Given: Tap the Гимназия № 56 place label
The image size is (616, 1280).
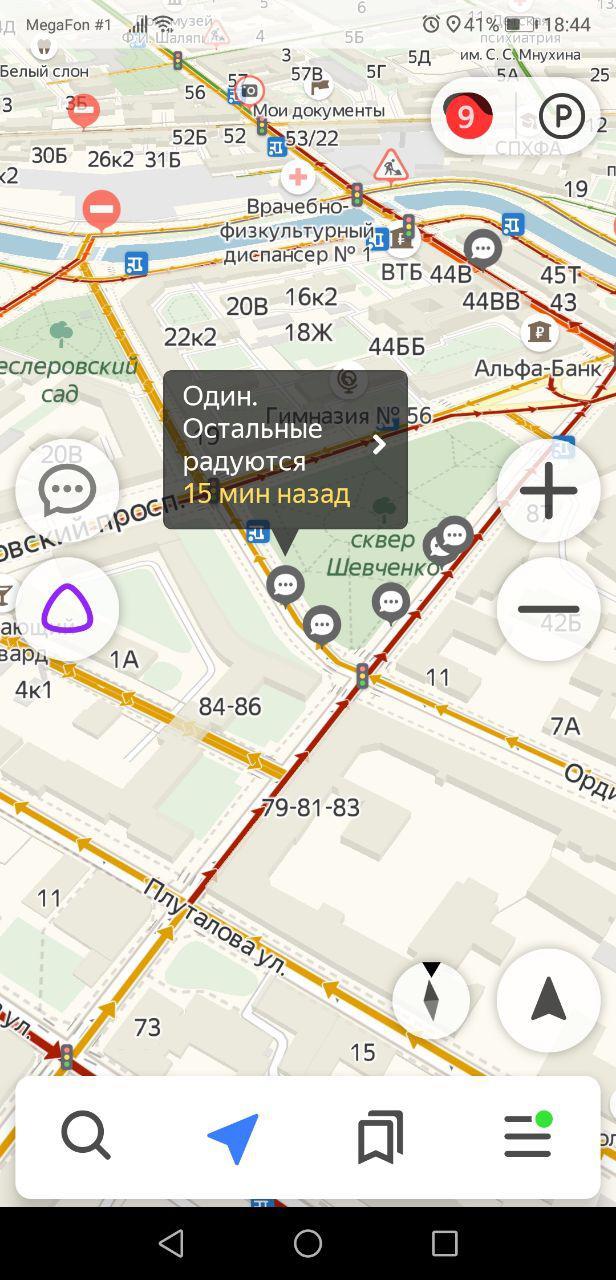Looking at the screenshot, I should pos(349,415).
